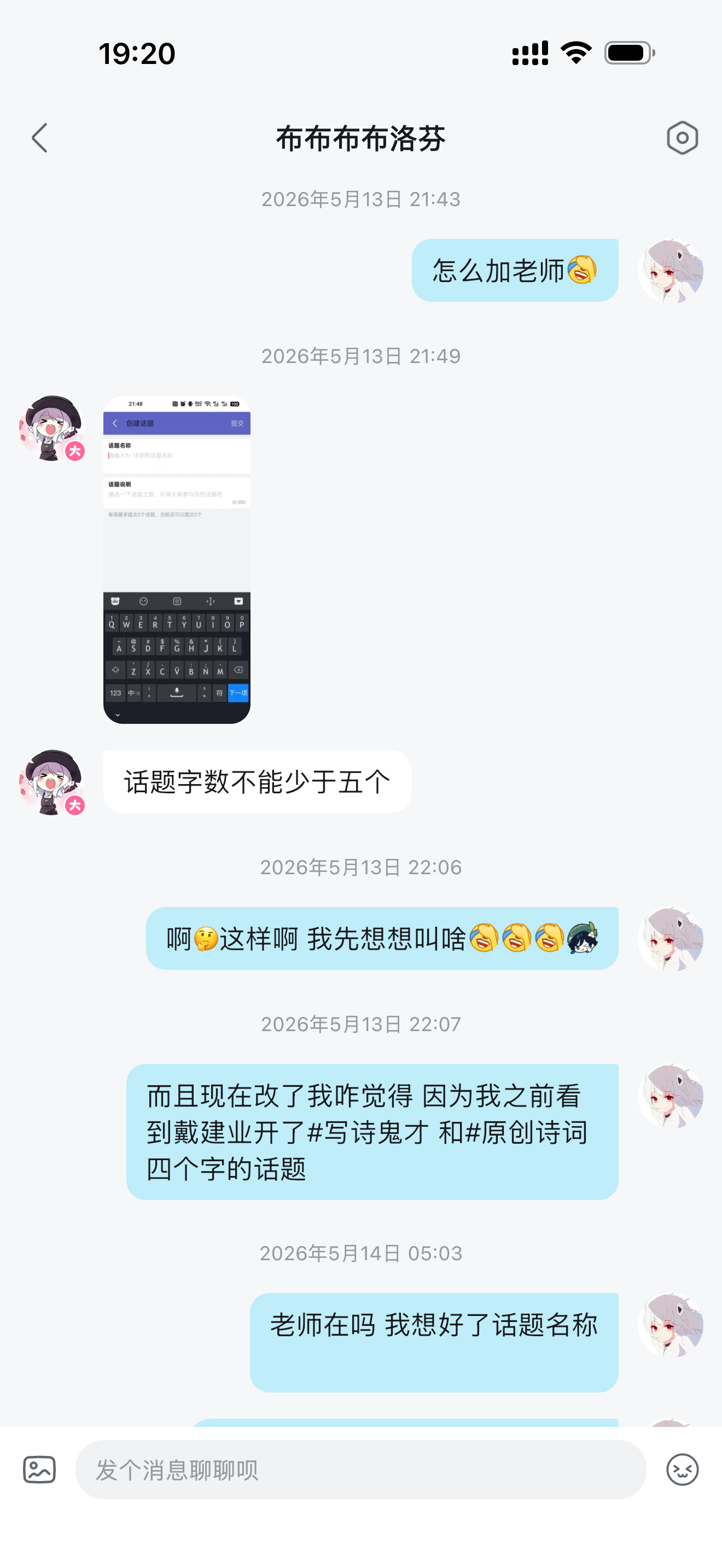
Task: Go back from the chat with 布布布布洛芬
Action: tap(39, 138)
